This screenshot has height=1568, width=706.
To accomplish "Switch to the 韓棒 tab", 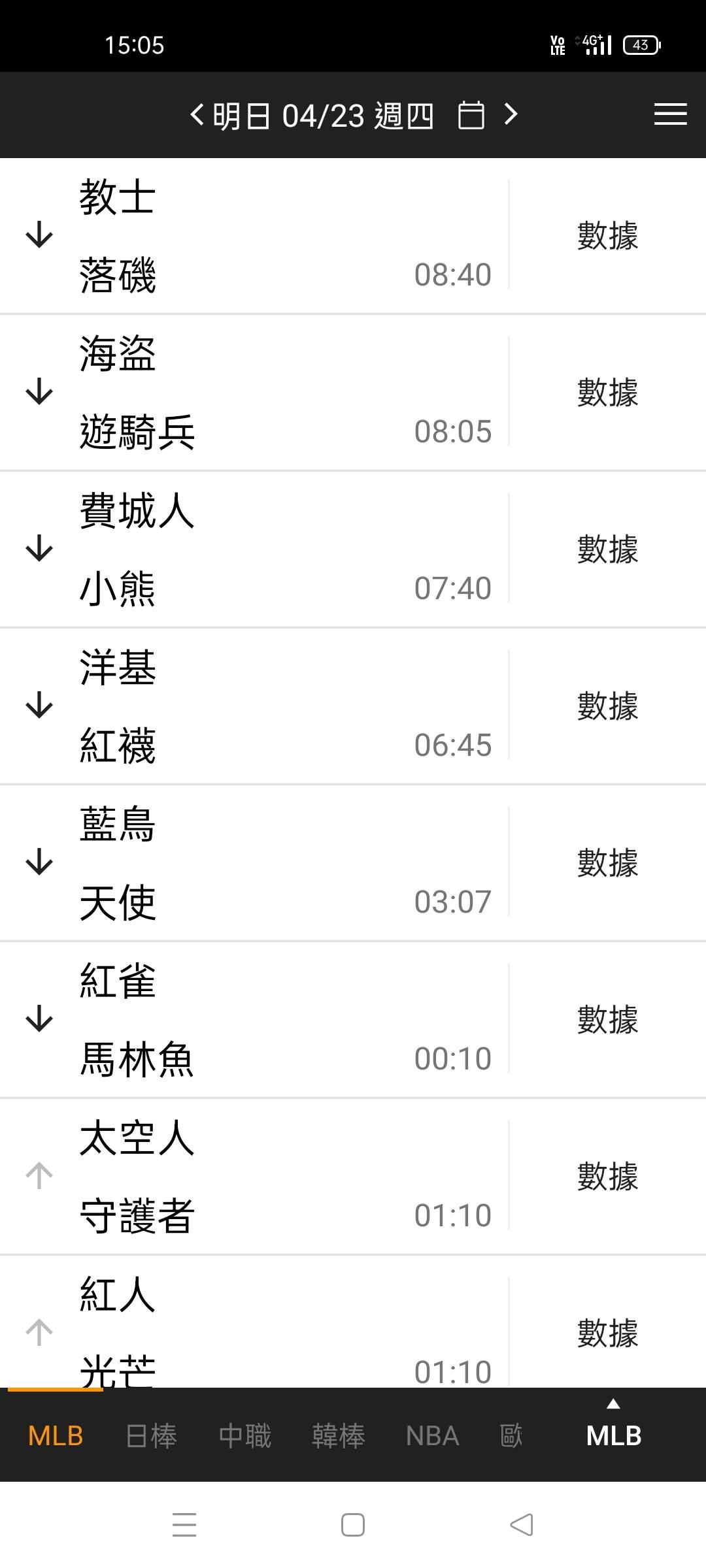I will [x=338, y=1436].
